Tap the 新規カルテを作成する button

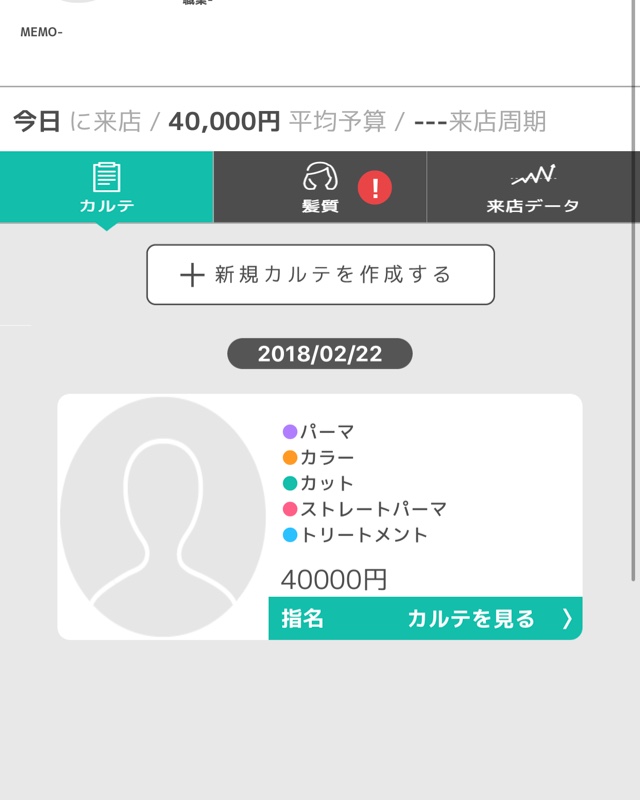(320, 274)
